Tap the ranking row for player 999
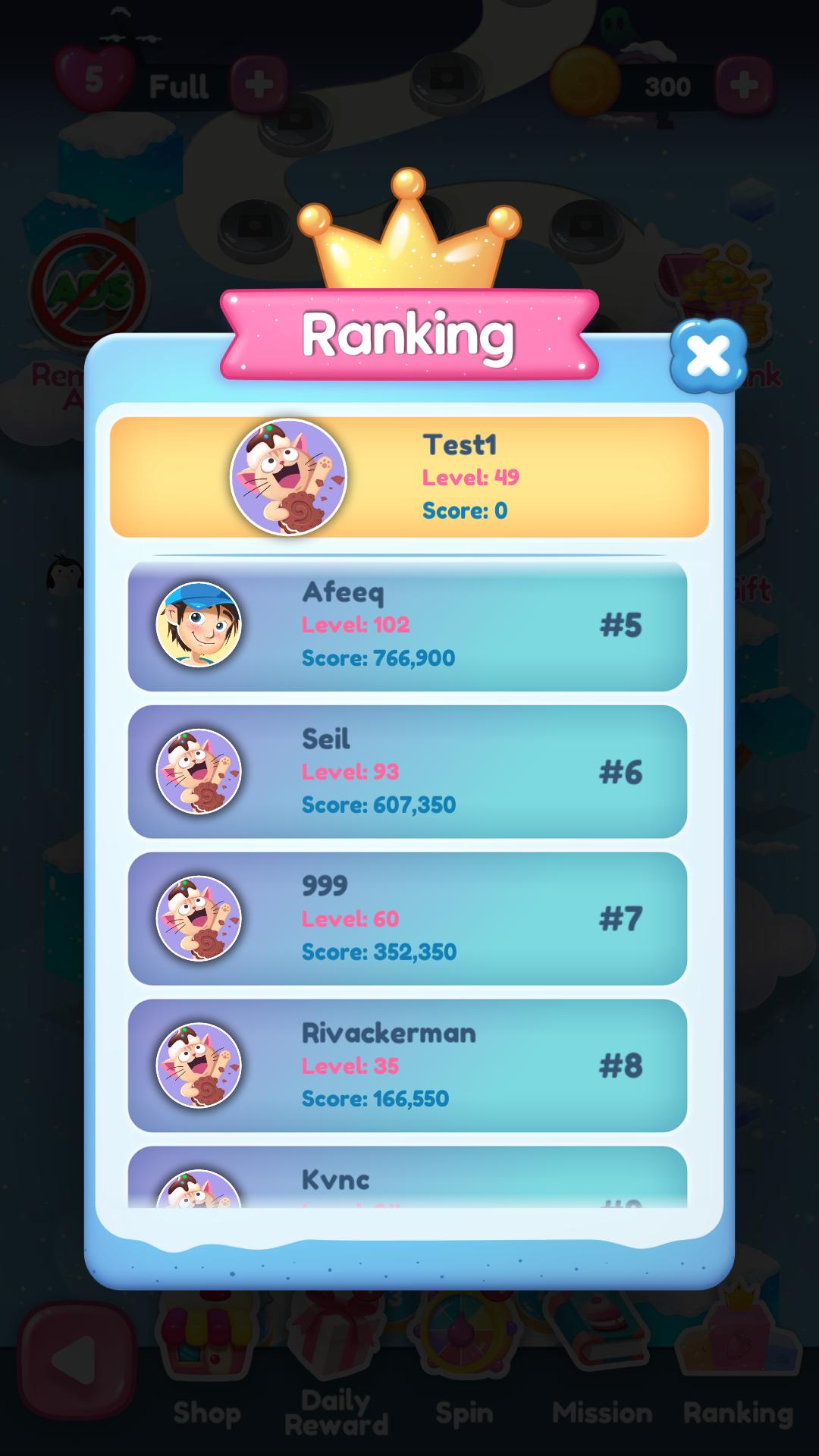Screen dimensions: 819x1456 [407, 918]
